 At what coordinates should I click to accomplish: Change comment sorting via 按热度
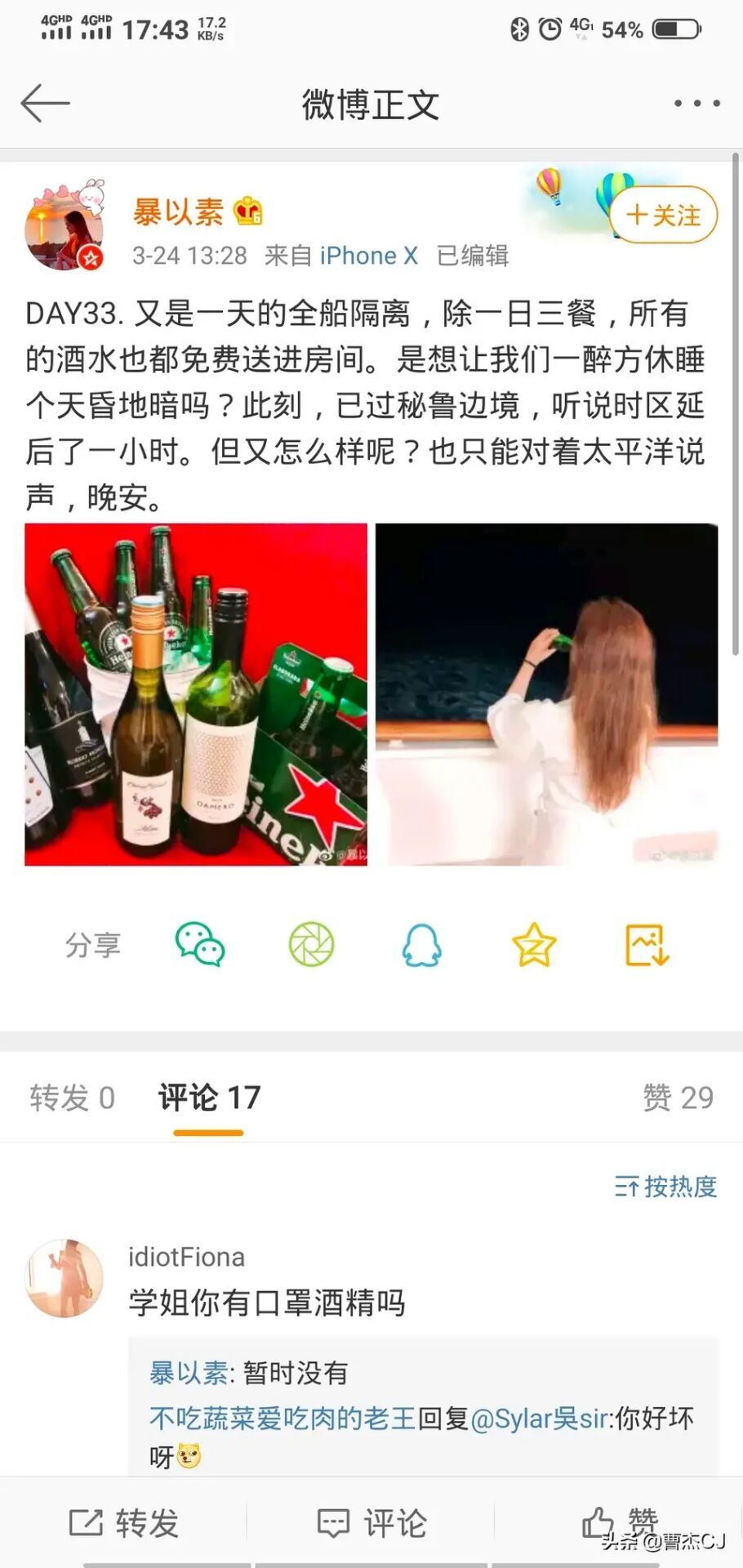(666, 1186)
